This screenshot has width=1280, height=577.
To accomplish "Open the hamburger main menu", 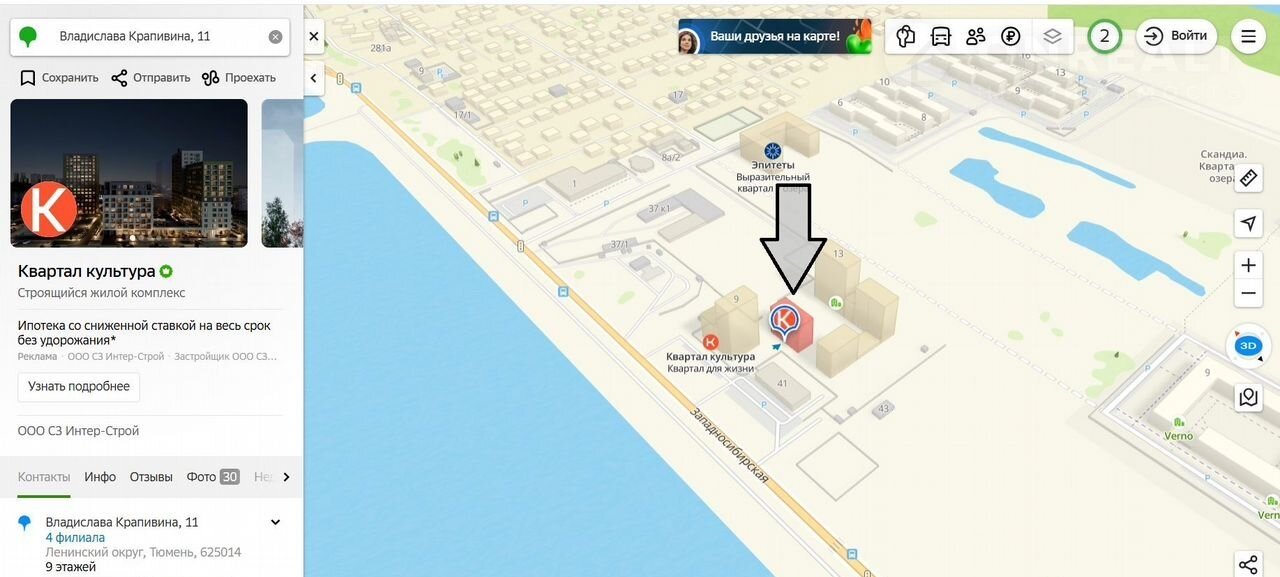I will pyautogui.click(x=1248, y=37).
